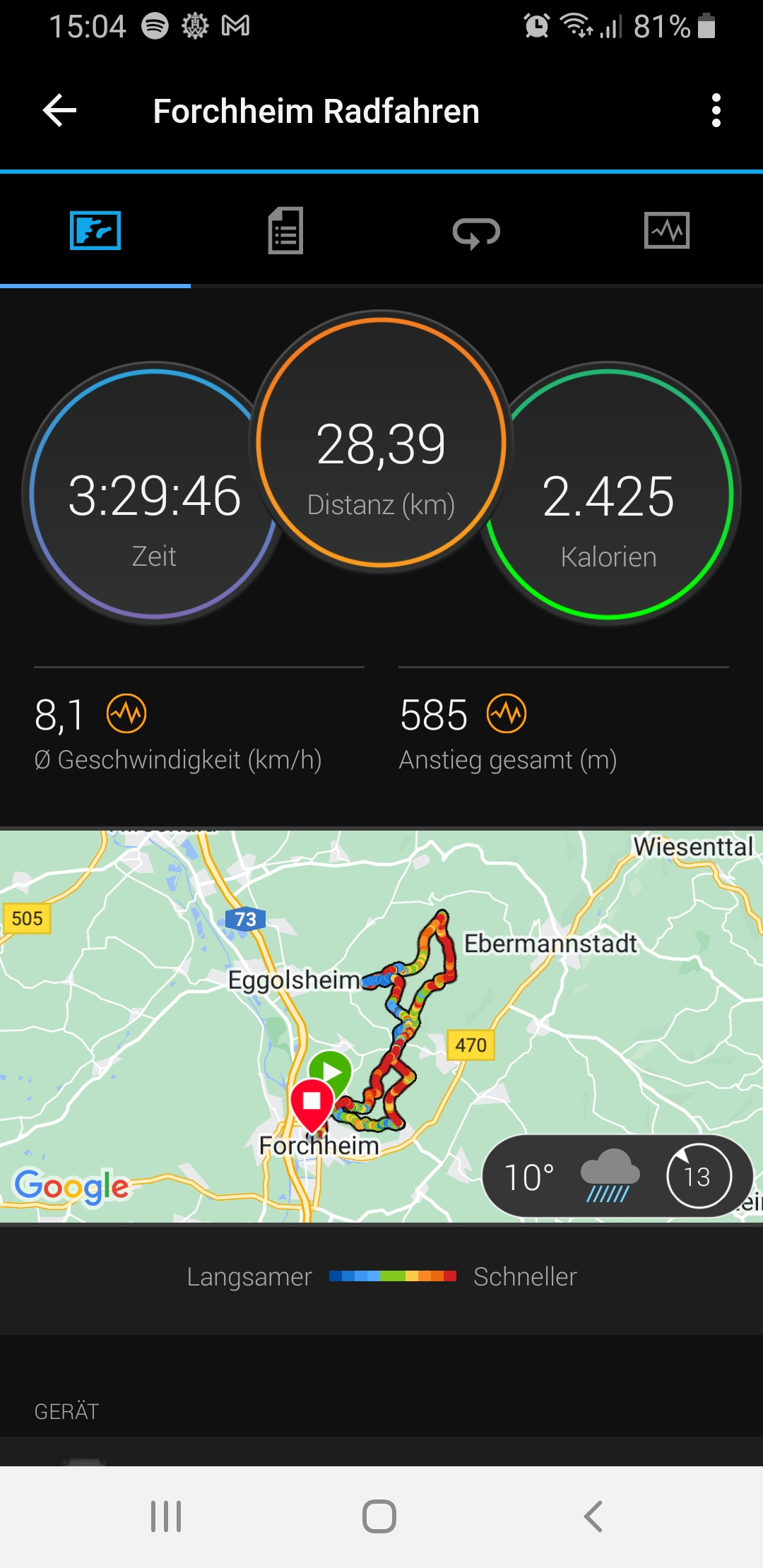Tap the 10° weather info pill
Viewport: 763px width, 1568px height.
617,1176
